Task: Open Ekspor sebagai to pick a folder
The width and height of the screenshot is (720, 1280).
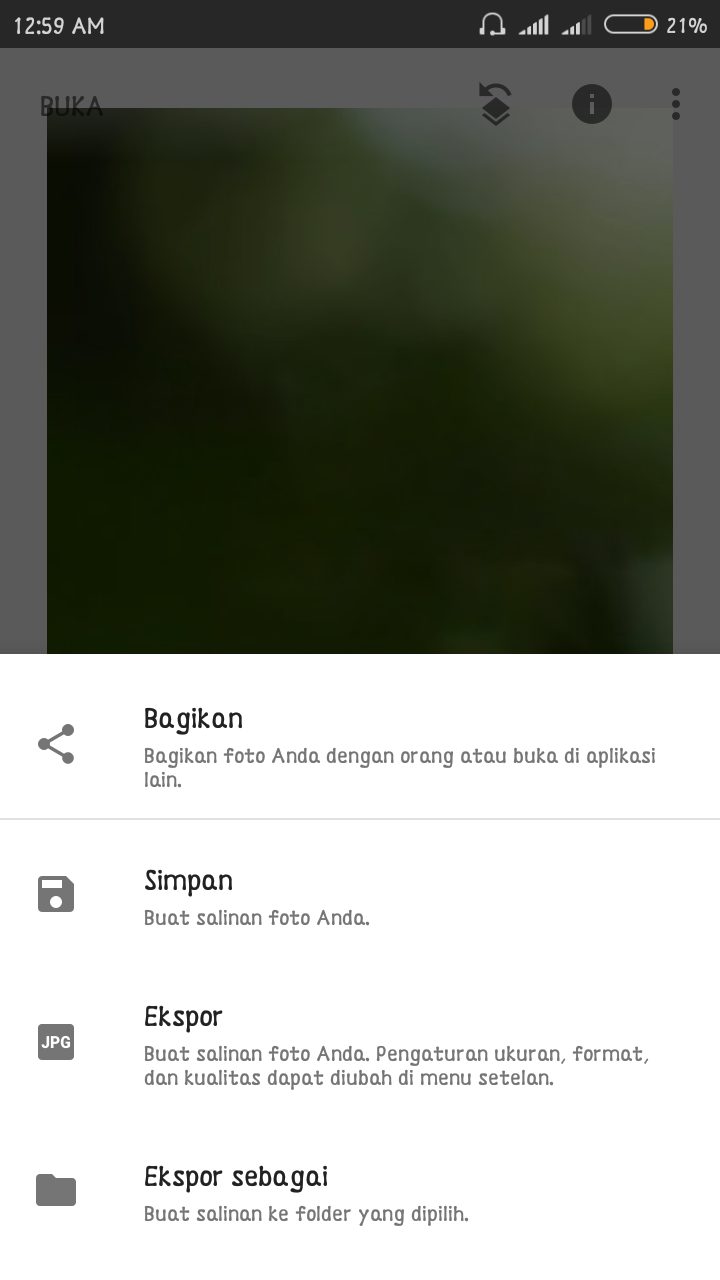Action: coord(360,1192)
